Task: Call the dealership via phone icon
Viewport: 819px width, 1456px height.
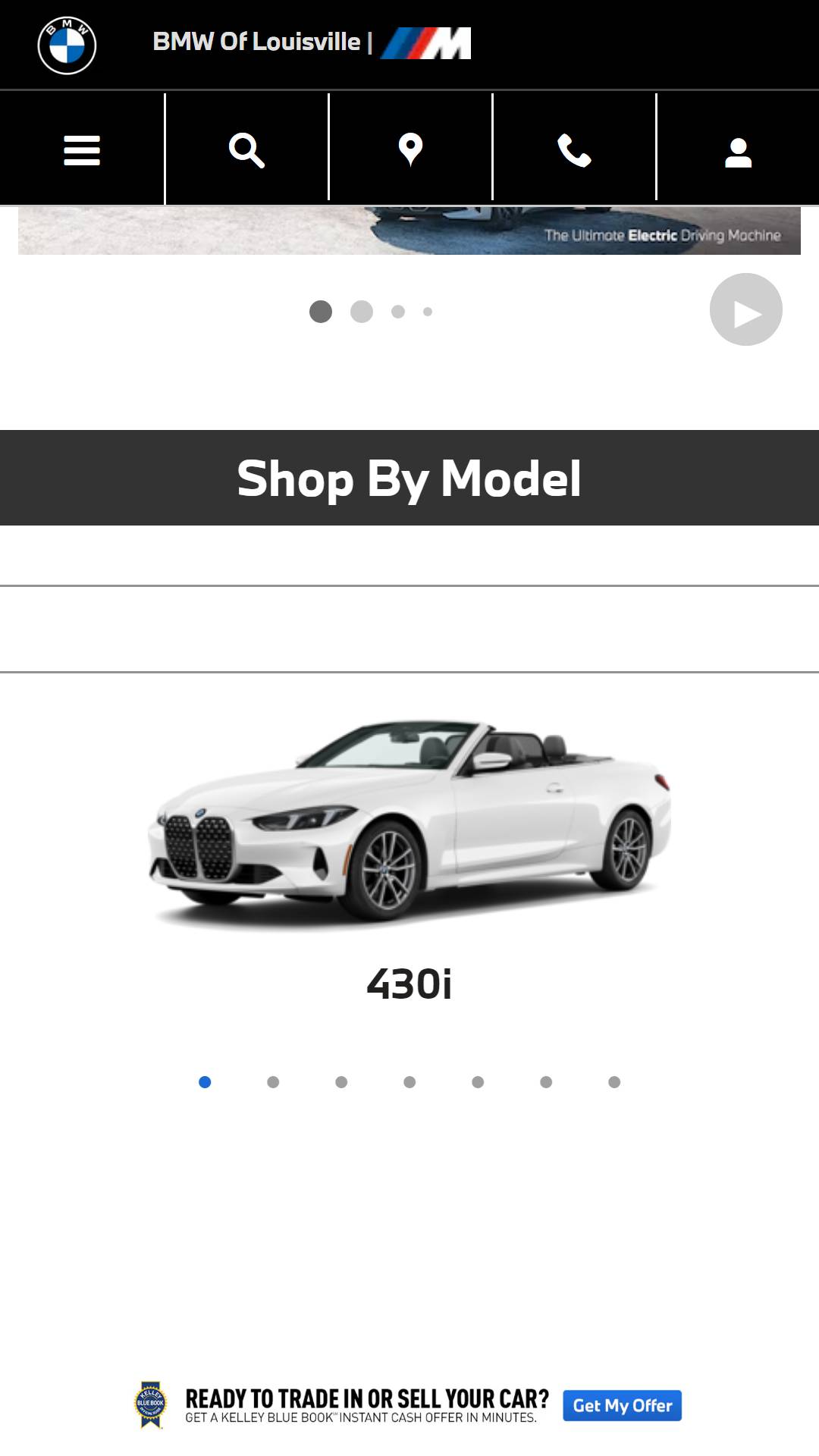Action: tap(574, 149)
